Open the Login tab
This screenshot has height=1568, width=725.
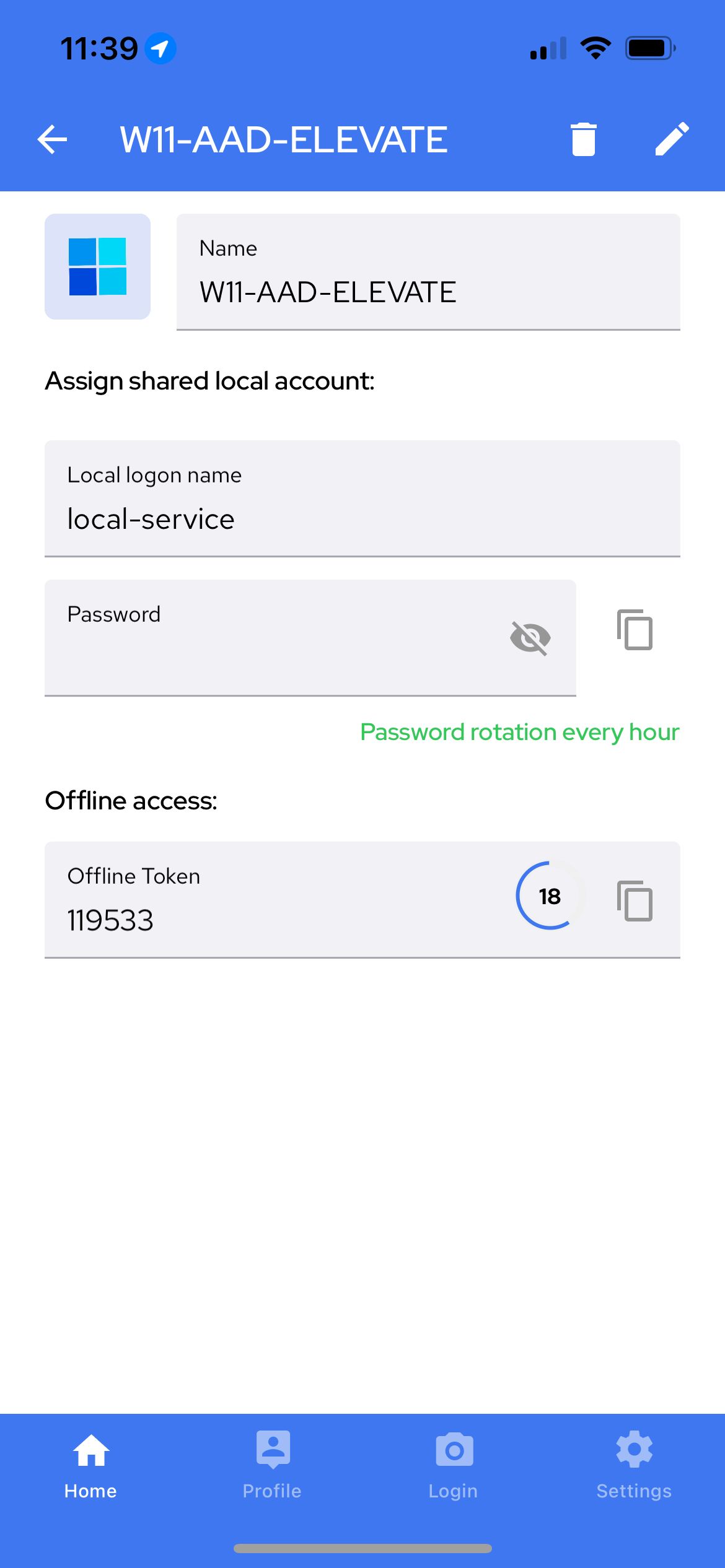(454, 1465)
